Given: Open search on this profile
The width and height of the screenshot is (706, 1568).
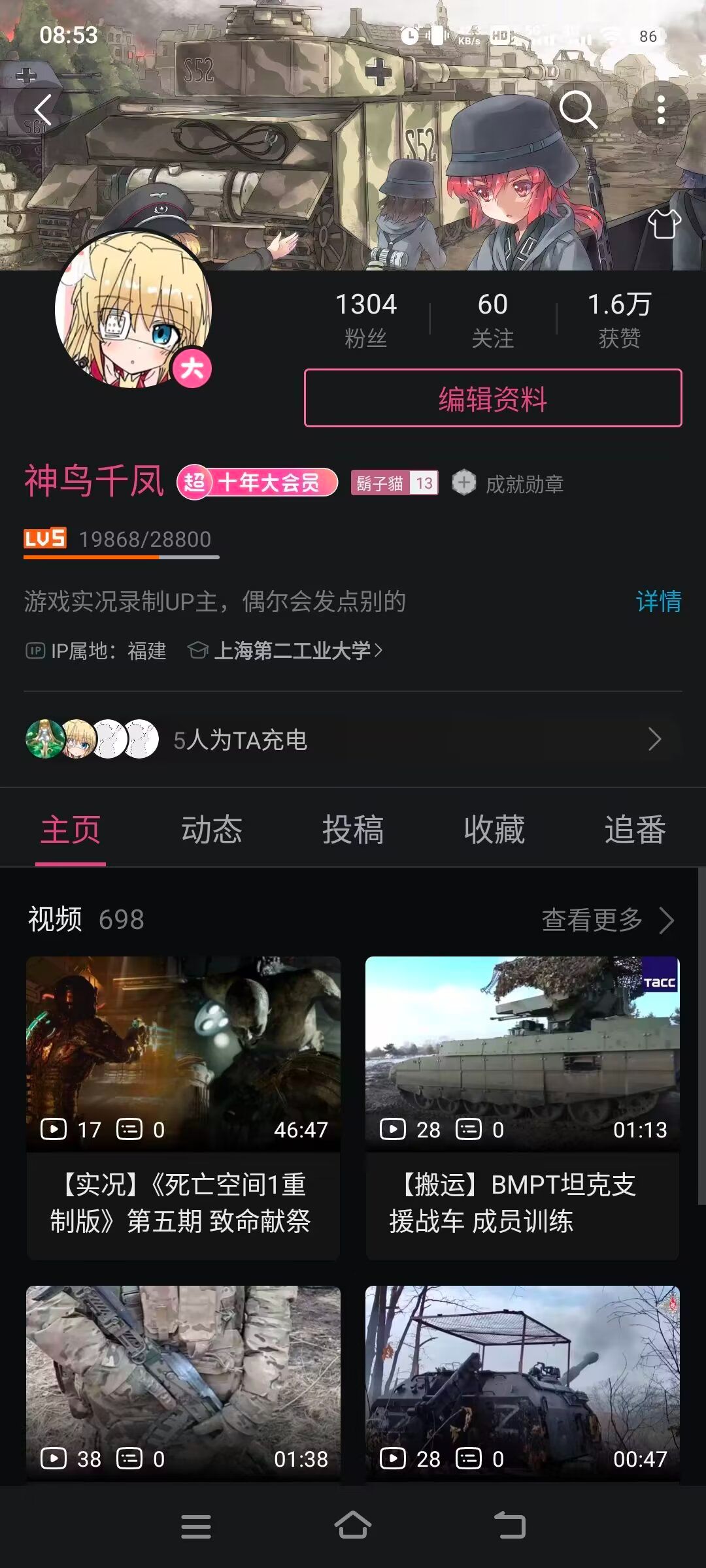Looking at the screenshot, I should [578, 109].
